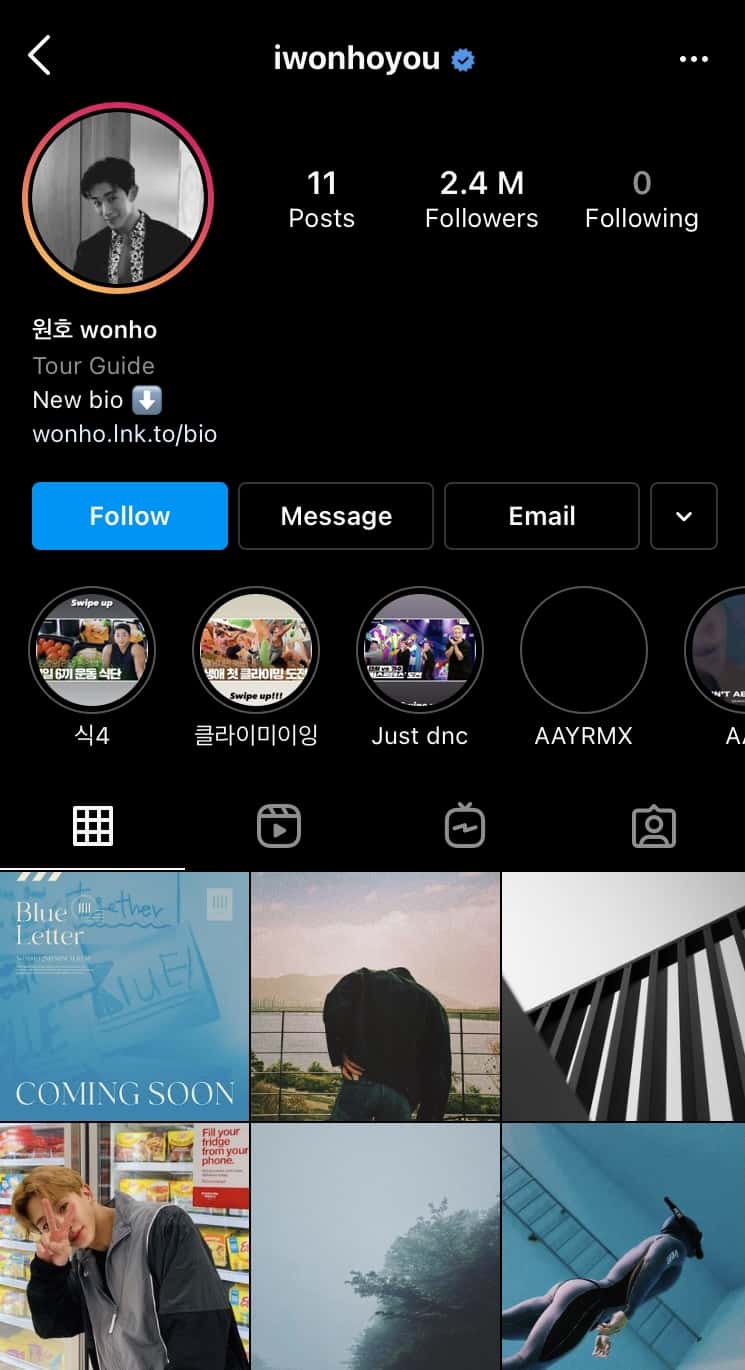Open the convenience store peace-sign post

click(x=124, y=1245)
